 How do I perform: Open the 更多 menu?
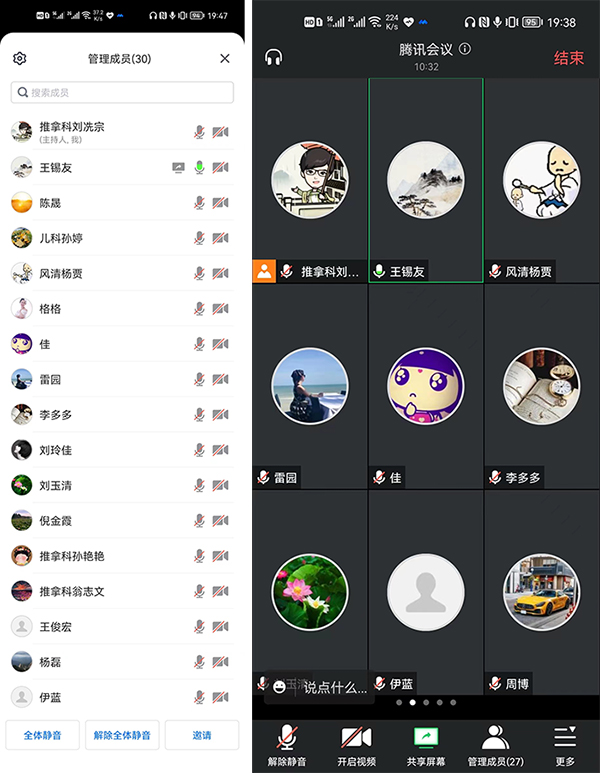(x=565, y=745)
